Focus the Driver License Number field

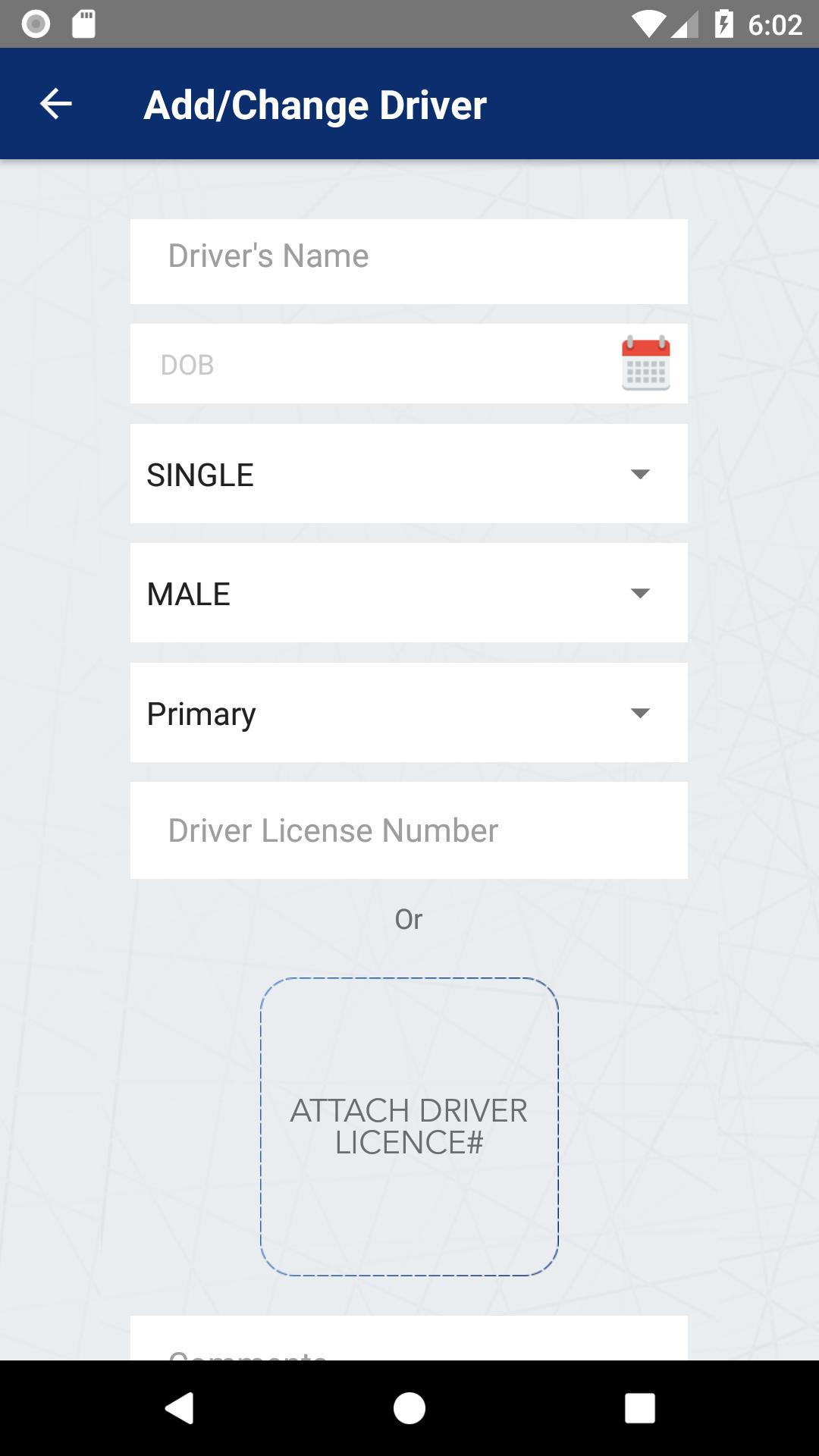coord(409,830)
